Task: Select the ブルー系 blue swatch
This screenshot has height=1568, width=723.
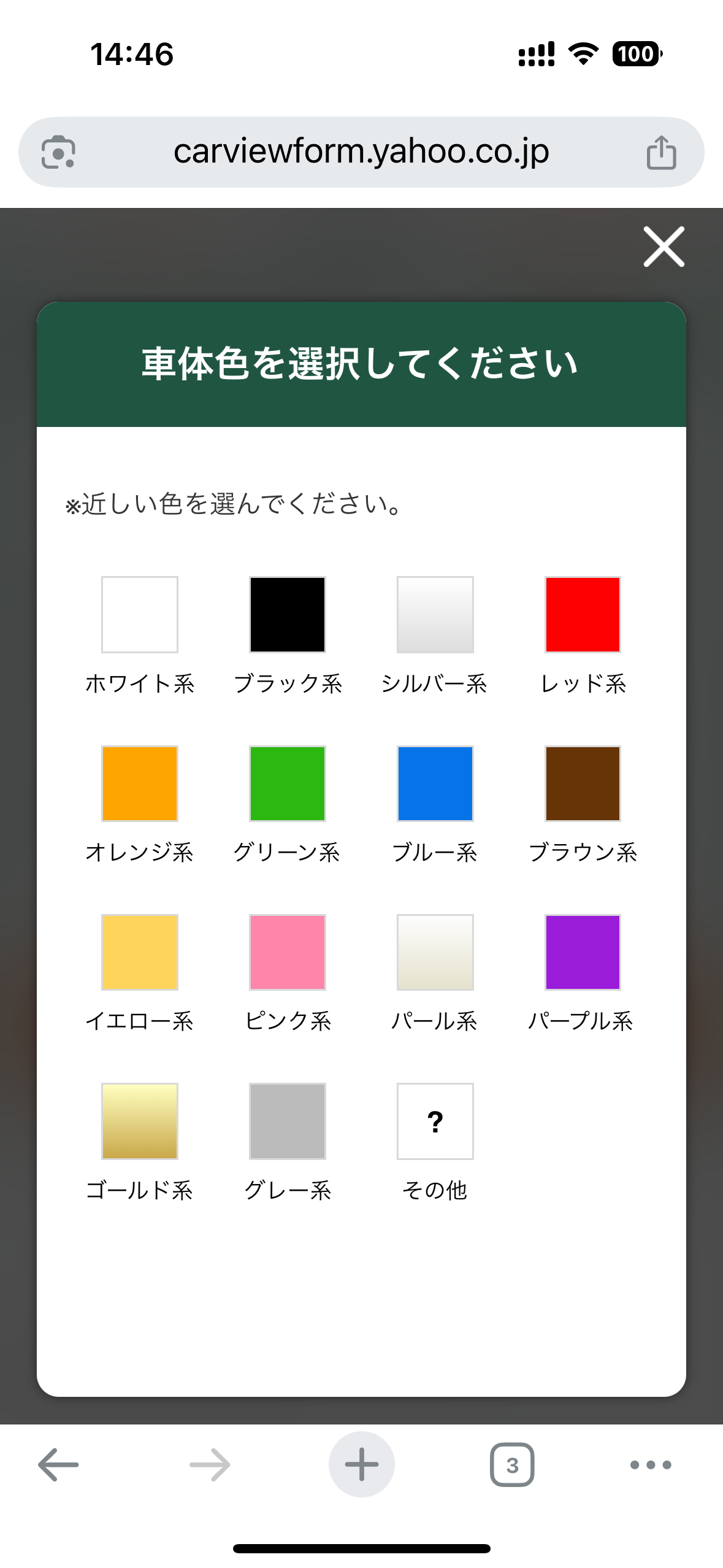Action: 435,783
